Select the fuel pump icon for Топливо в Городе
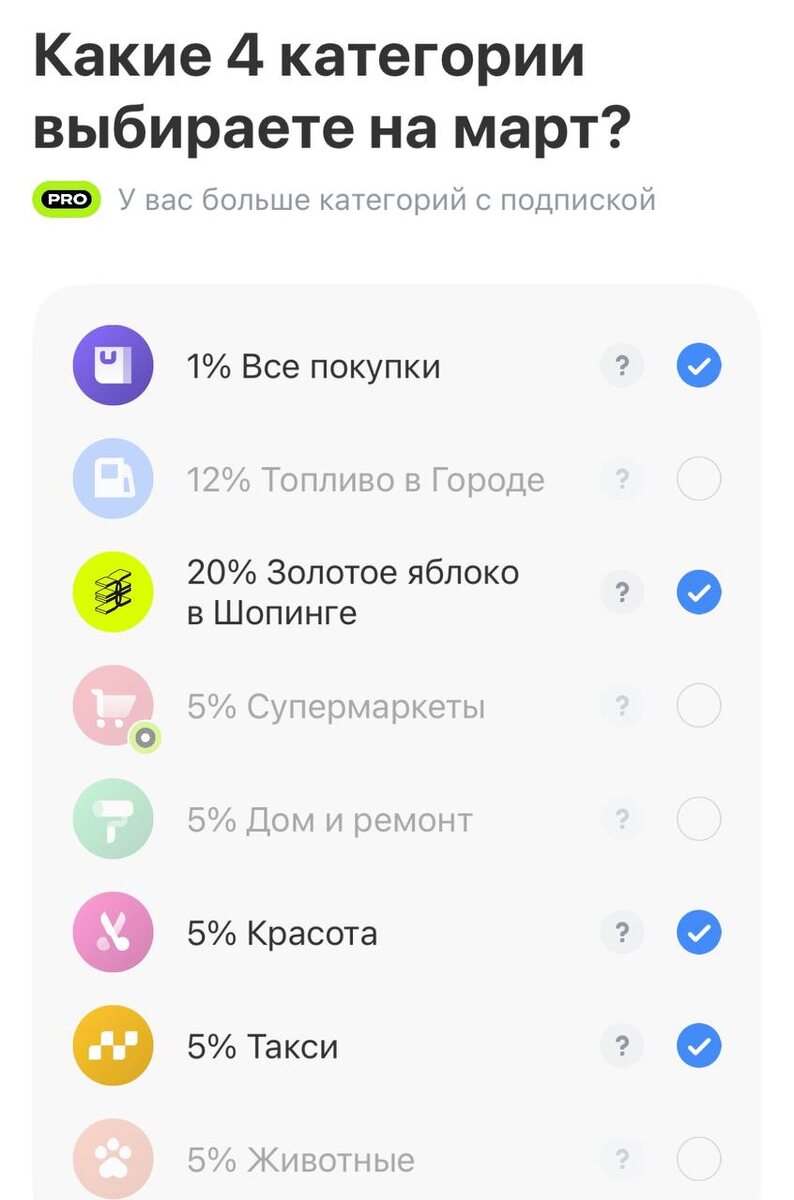Image resolution: width=794 pixels, height=1200 pixels. coord(112,479)
